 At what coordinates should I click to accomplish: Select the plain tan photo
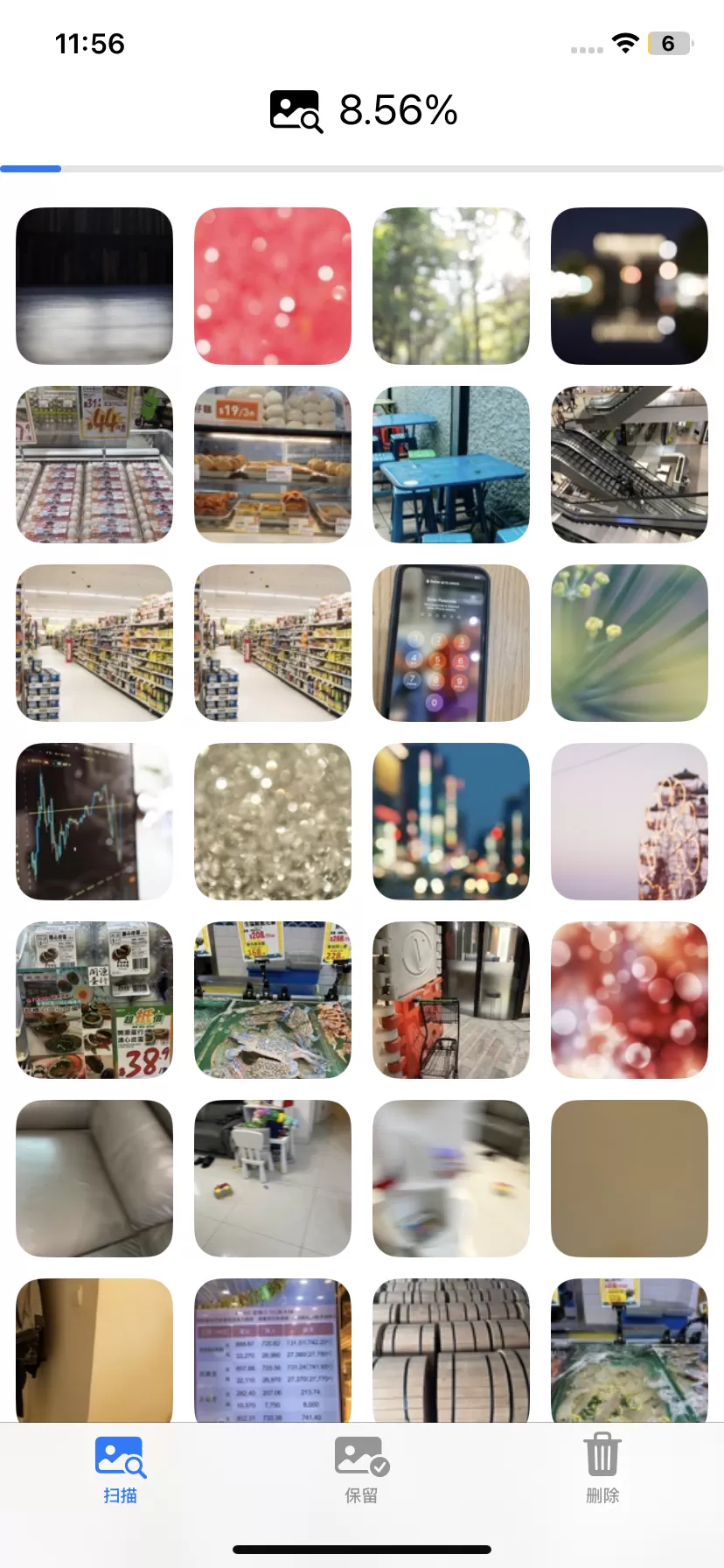click(x=630, y=1179)
